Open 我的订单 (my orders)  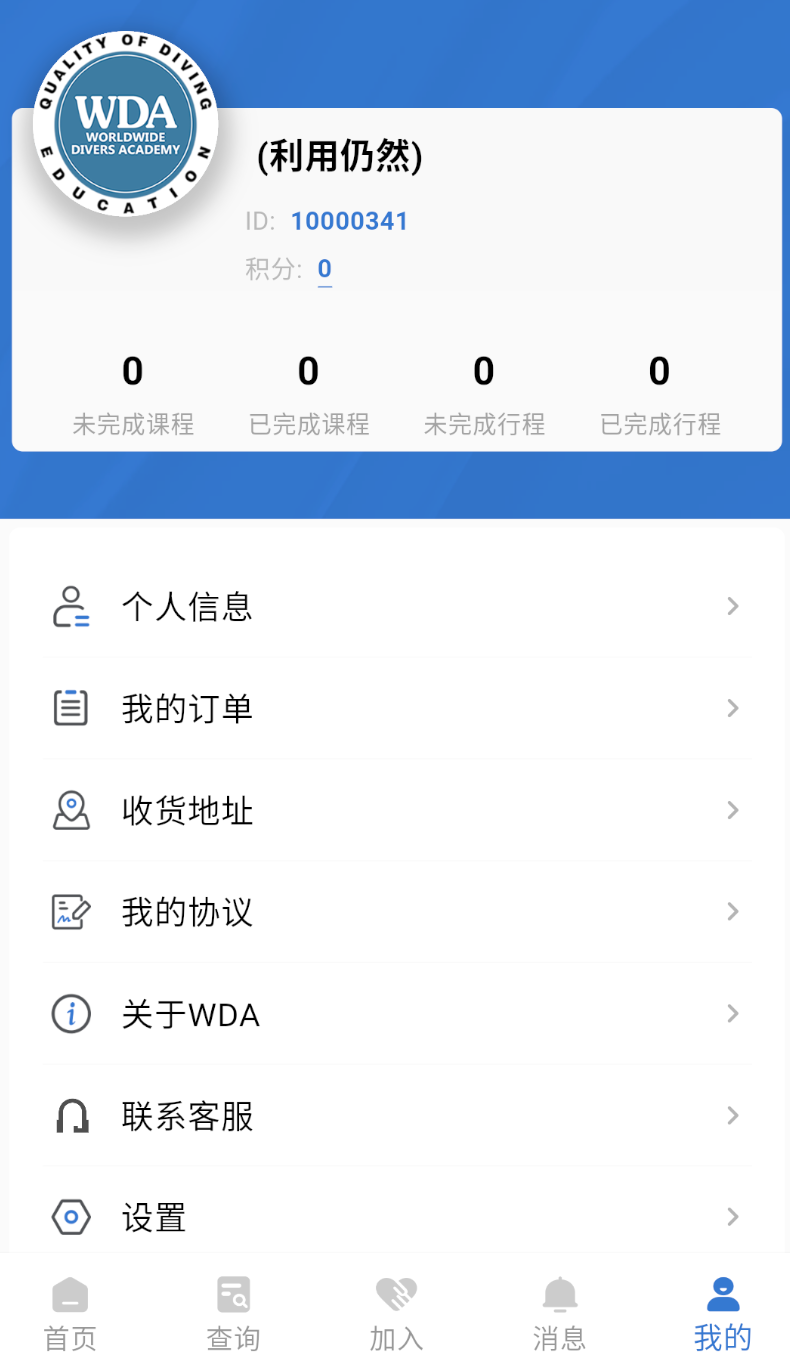pyautogui.click(x=397, y=708)
